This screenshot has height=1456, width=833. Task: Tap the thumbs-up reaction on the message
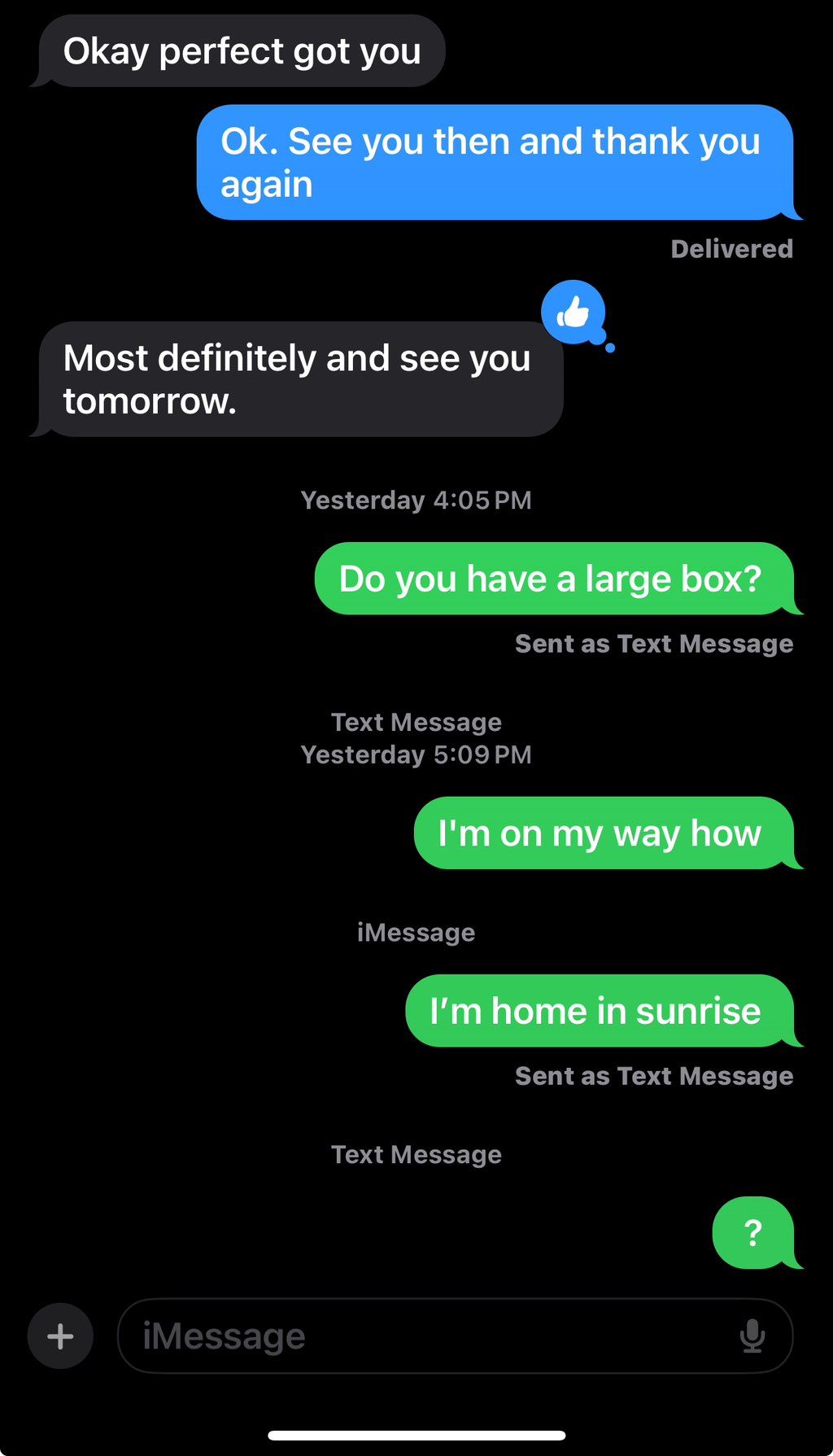pyautogui.click(x=574, y=313)
